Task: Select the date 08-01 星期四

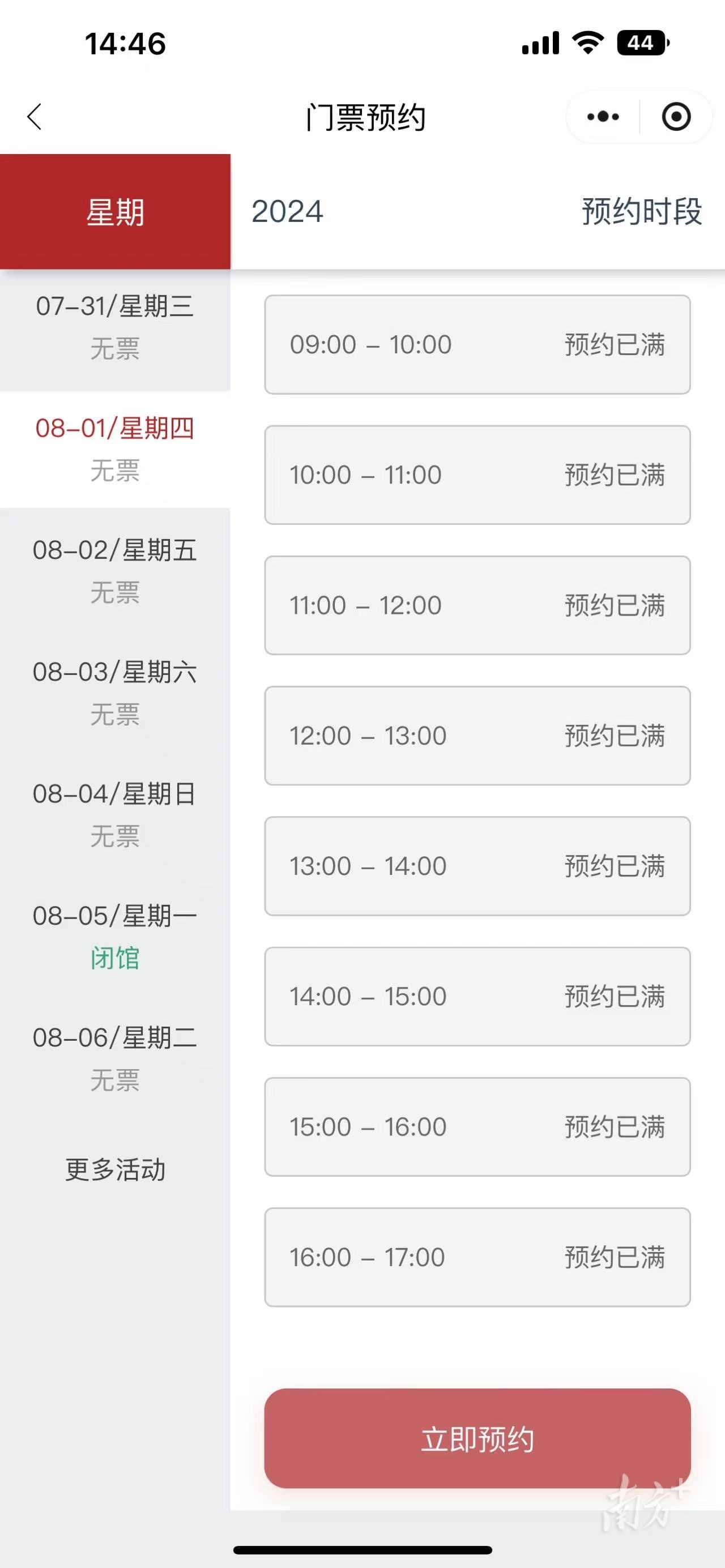Action: click(115, 448)
